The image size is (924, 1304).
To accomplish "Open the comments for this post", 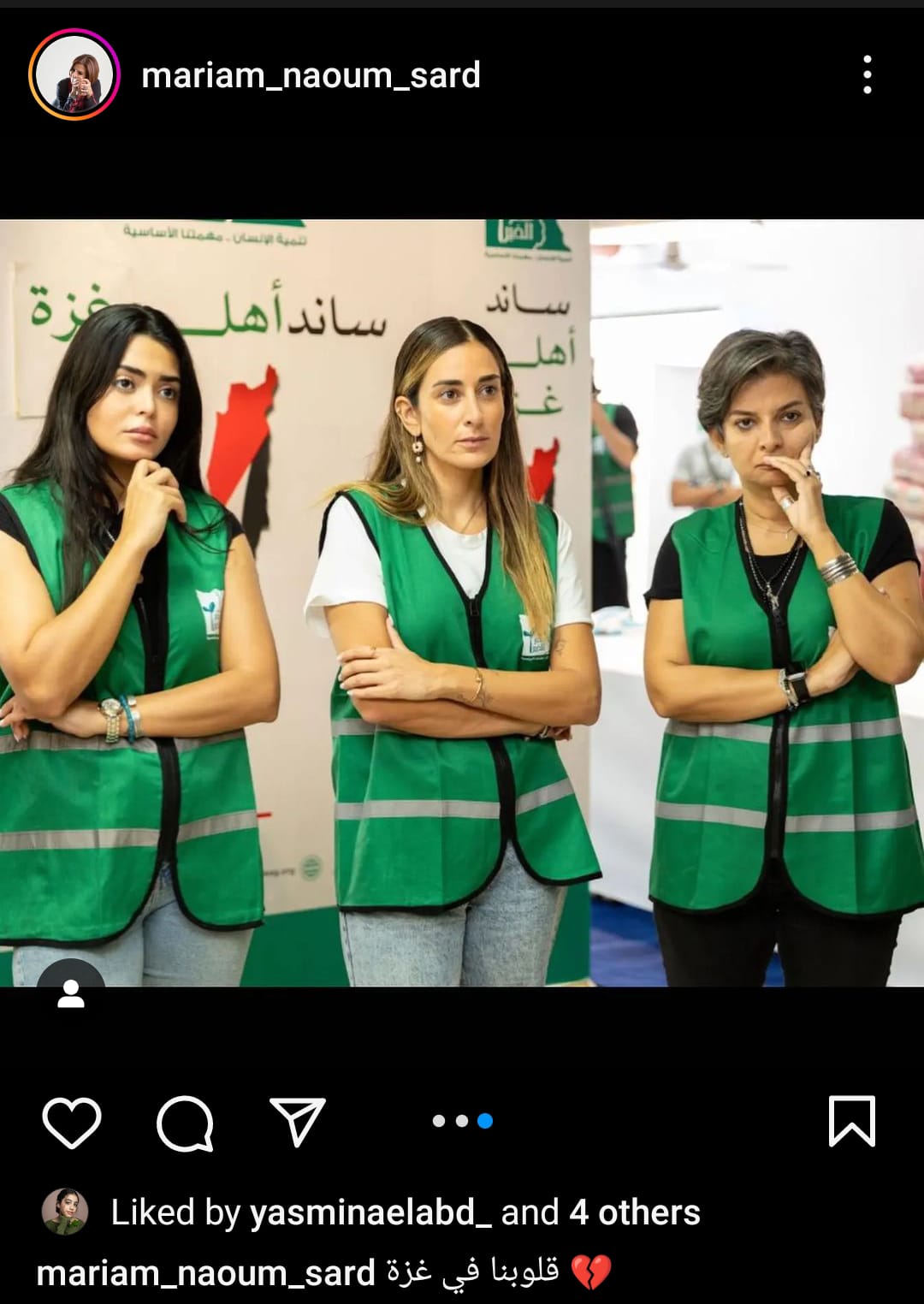I will 185,1122.
